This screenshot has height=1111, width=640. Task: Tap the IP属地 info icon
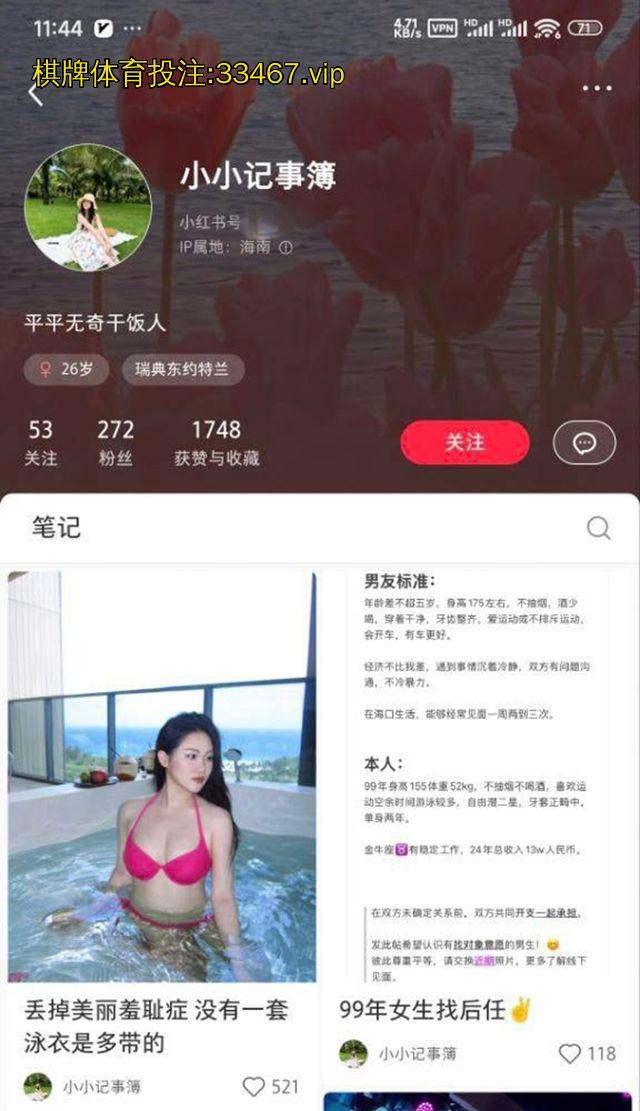tap(286, 247)
